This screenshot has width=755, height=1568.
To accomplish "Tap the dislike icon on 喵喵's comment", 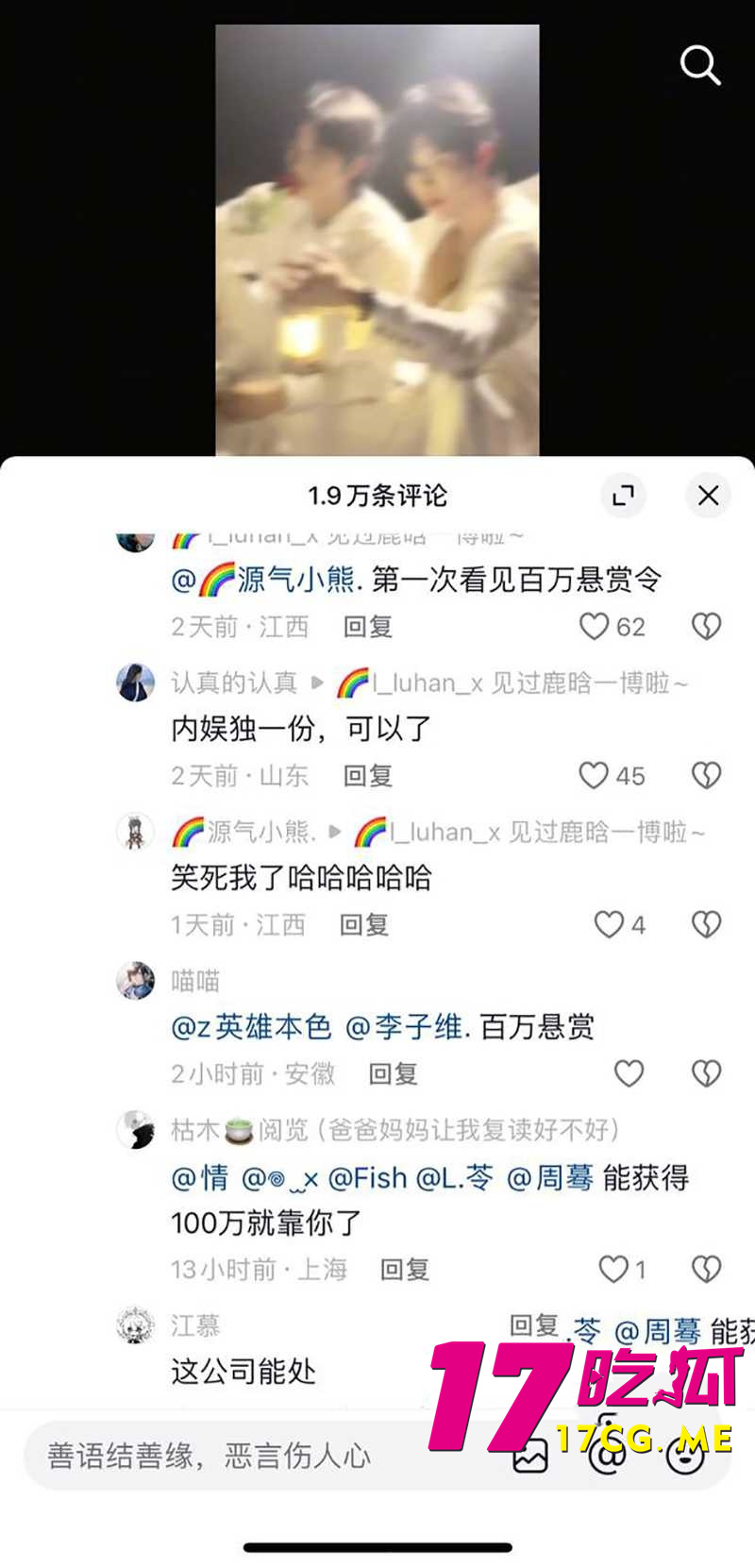I will coord(705,1072).
